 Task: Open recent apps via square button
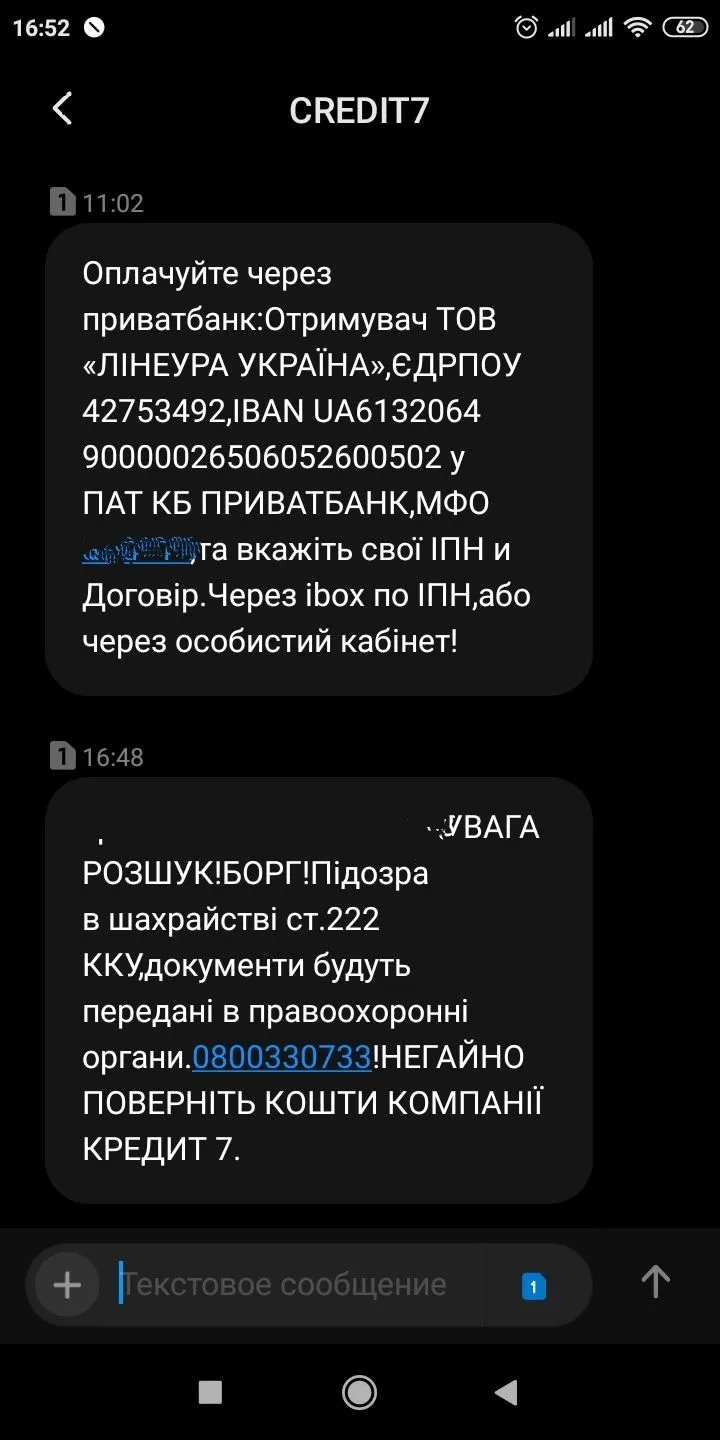pos(210,1392)
